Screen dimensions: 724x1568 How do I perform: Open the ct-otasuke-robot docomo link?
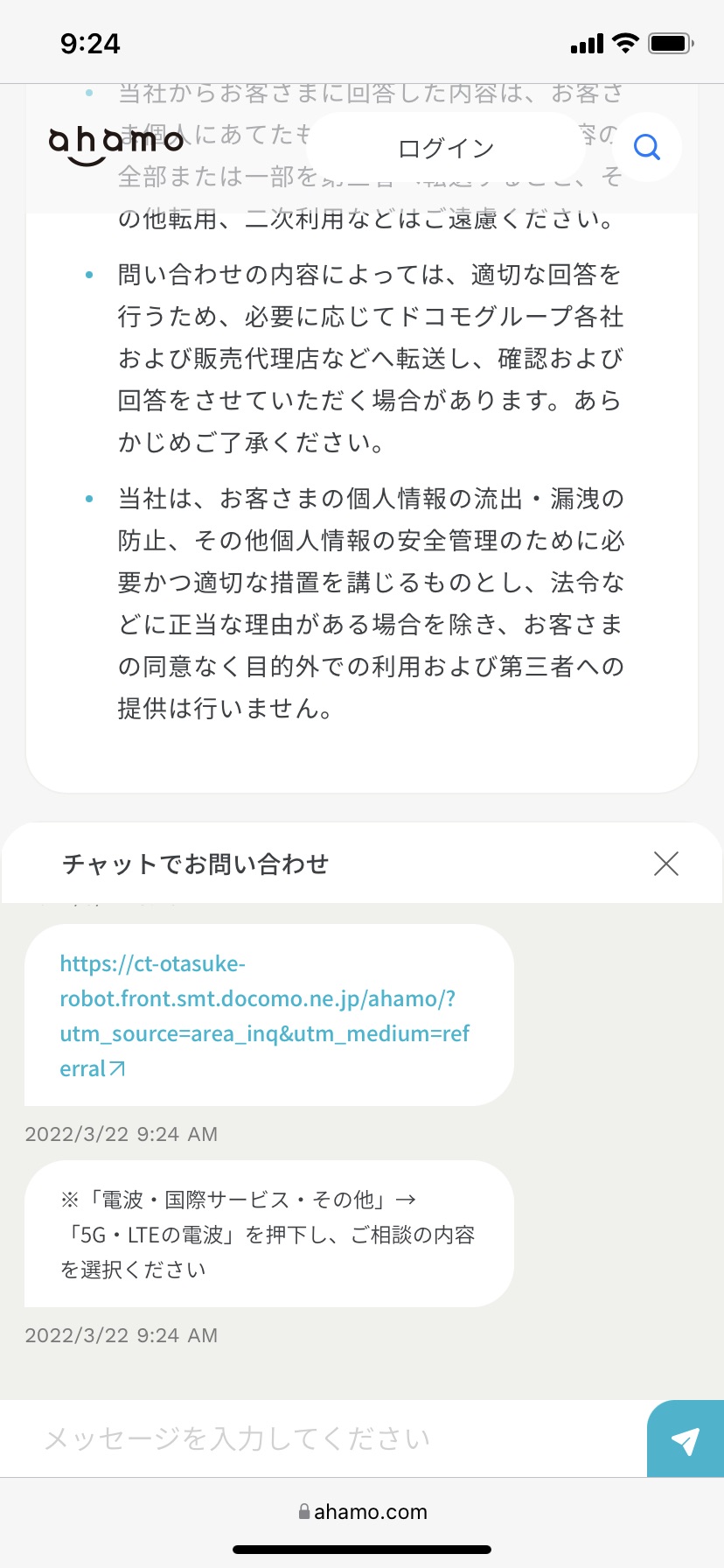(x=264, y=1016)
